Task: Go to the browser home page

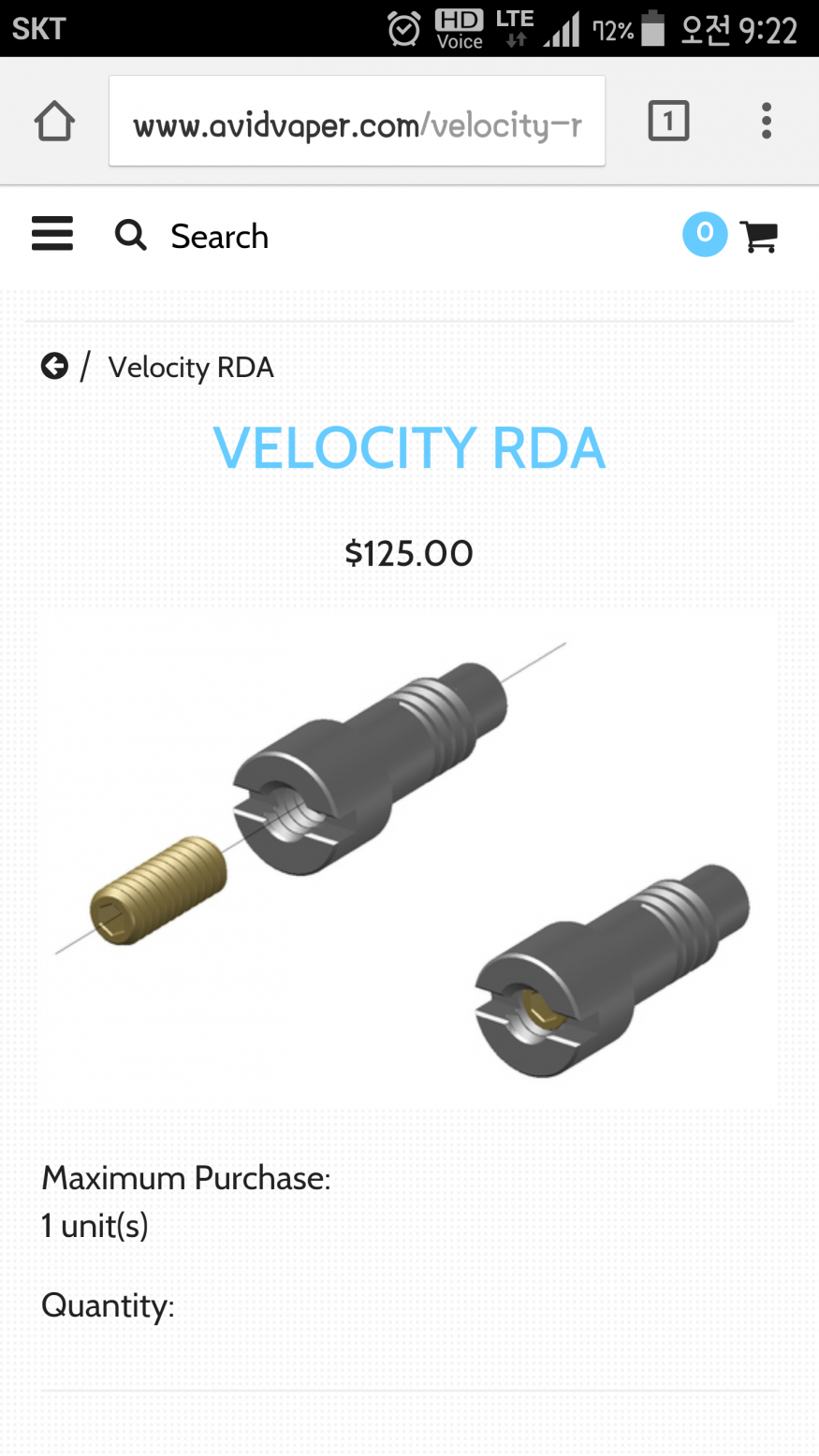Action: (x=54, y=121)
